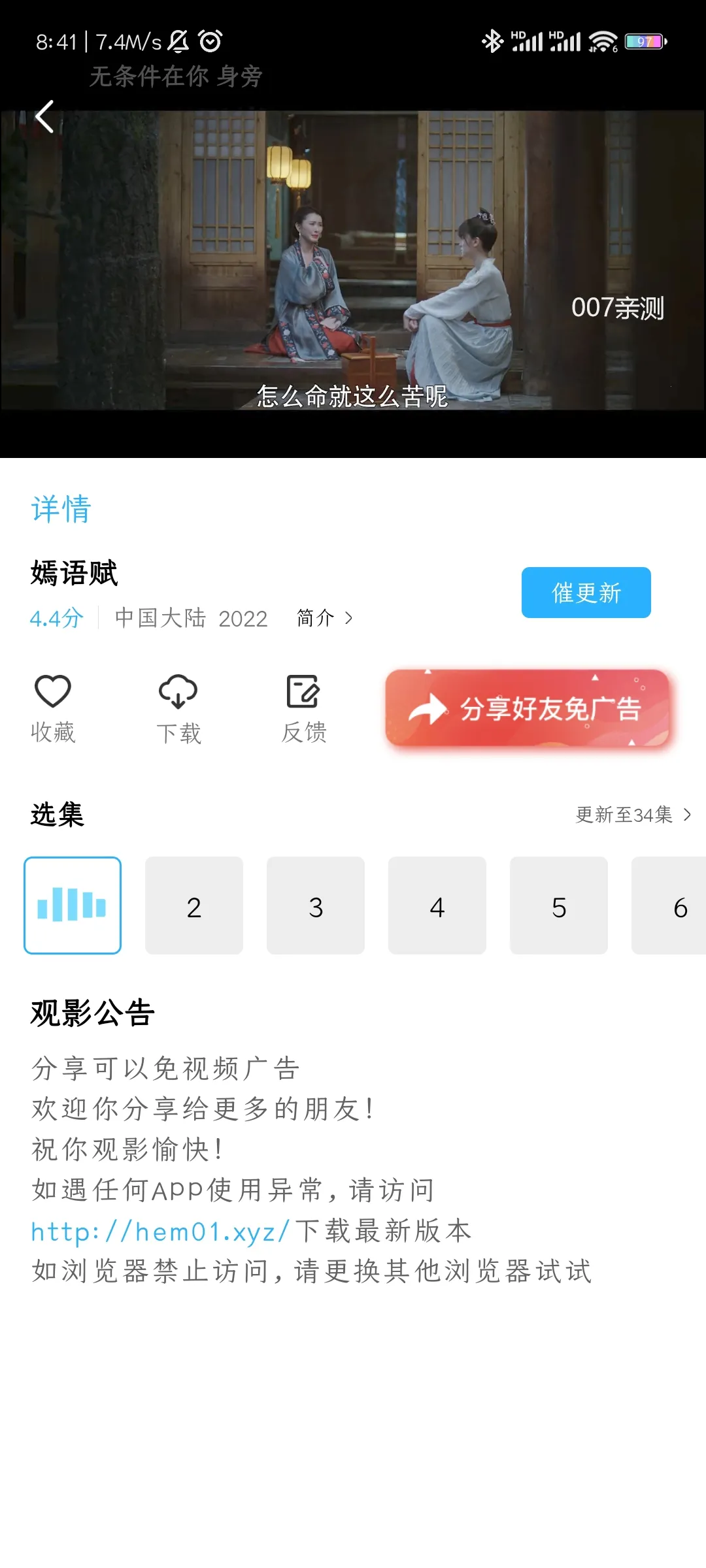The height and width of the screenshot is (1568, 706).
Task: Click the back arrow on the video player
Action: click(44, 116)
